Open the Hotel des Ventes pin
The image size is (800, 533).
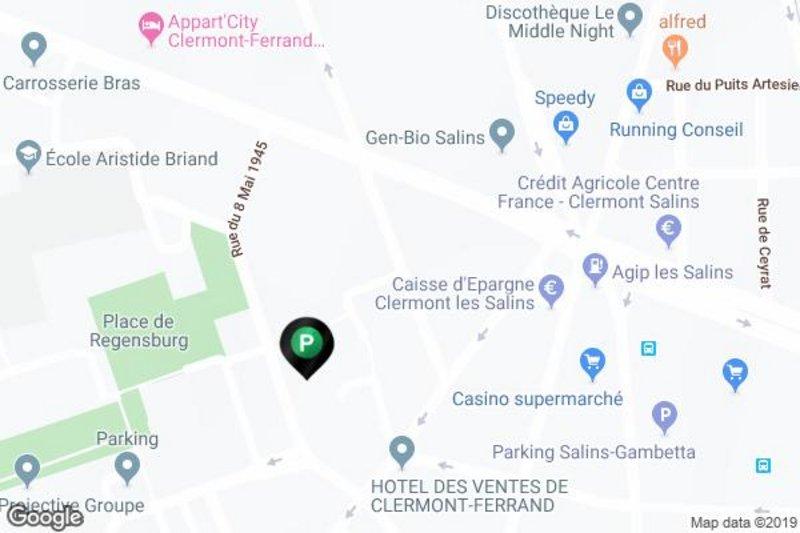click(x=402, y=450)
